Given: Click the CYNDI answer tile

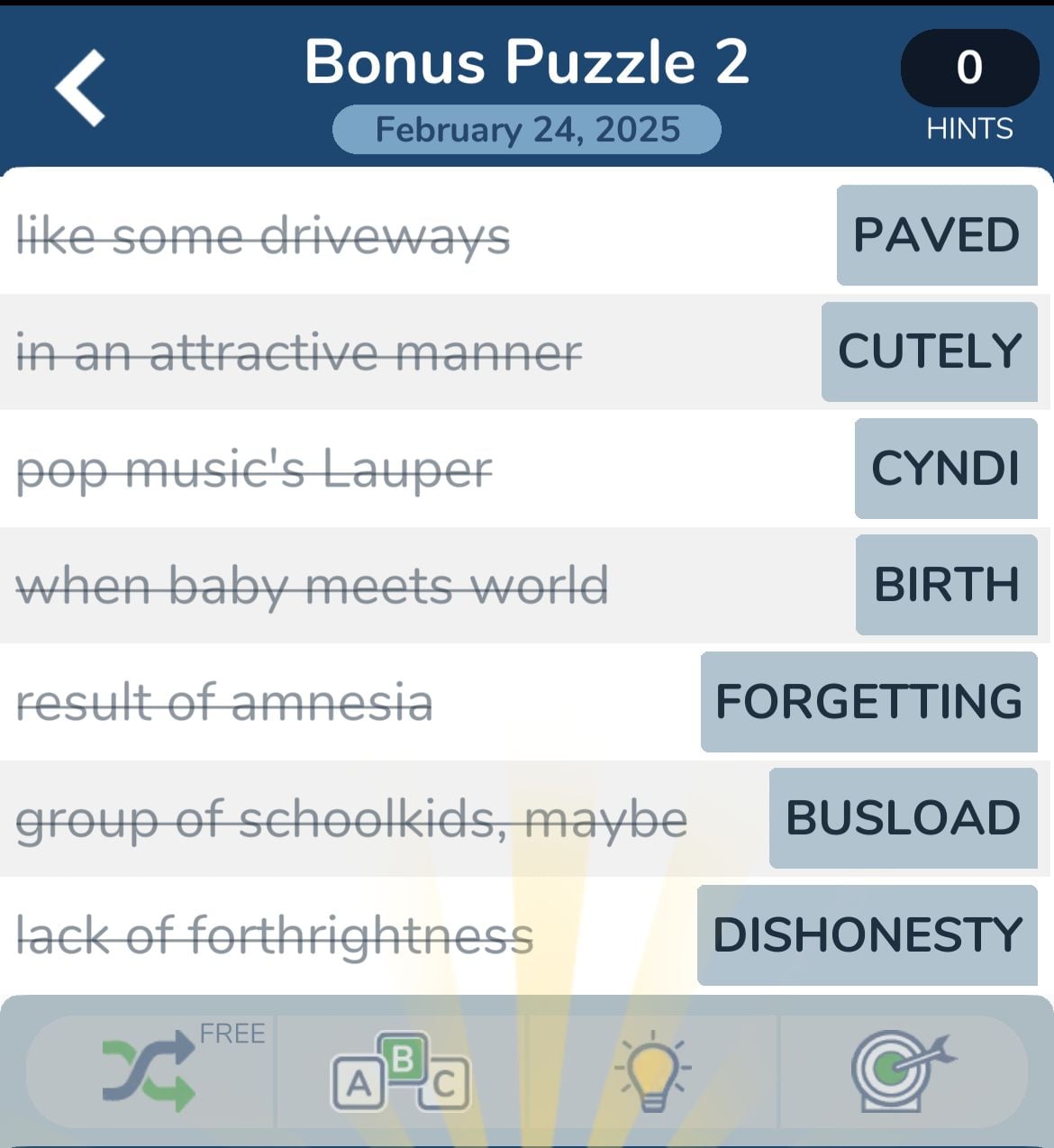Looking at the screenshot, I should coord(944,469).
